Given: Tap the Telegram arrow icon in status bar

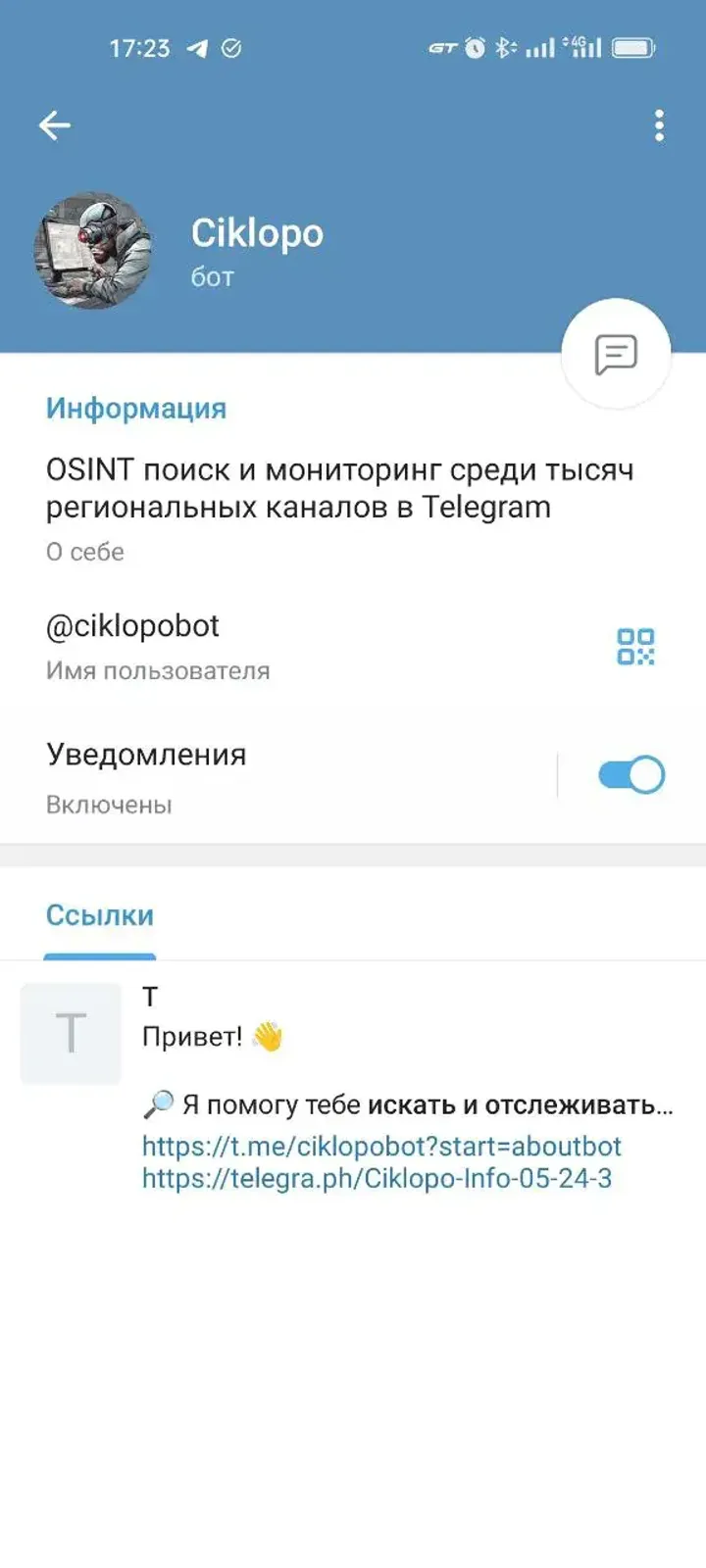Looking at the screenshot, I should [x=199, y=45].
